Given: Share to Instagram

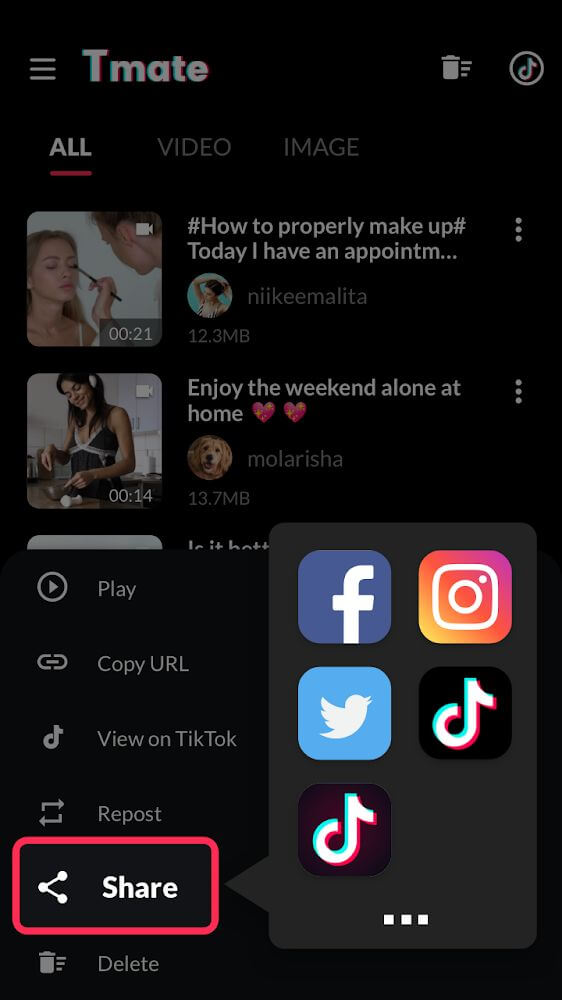Looking at the screenshot, I should coord(465,596).
